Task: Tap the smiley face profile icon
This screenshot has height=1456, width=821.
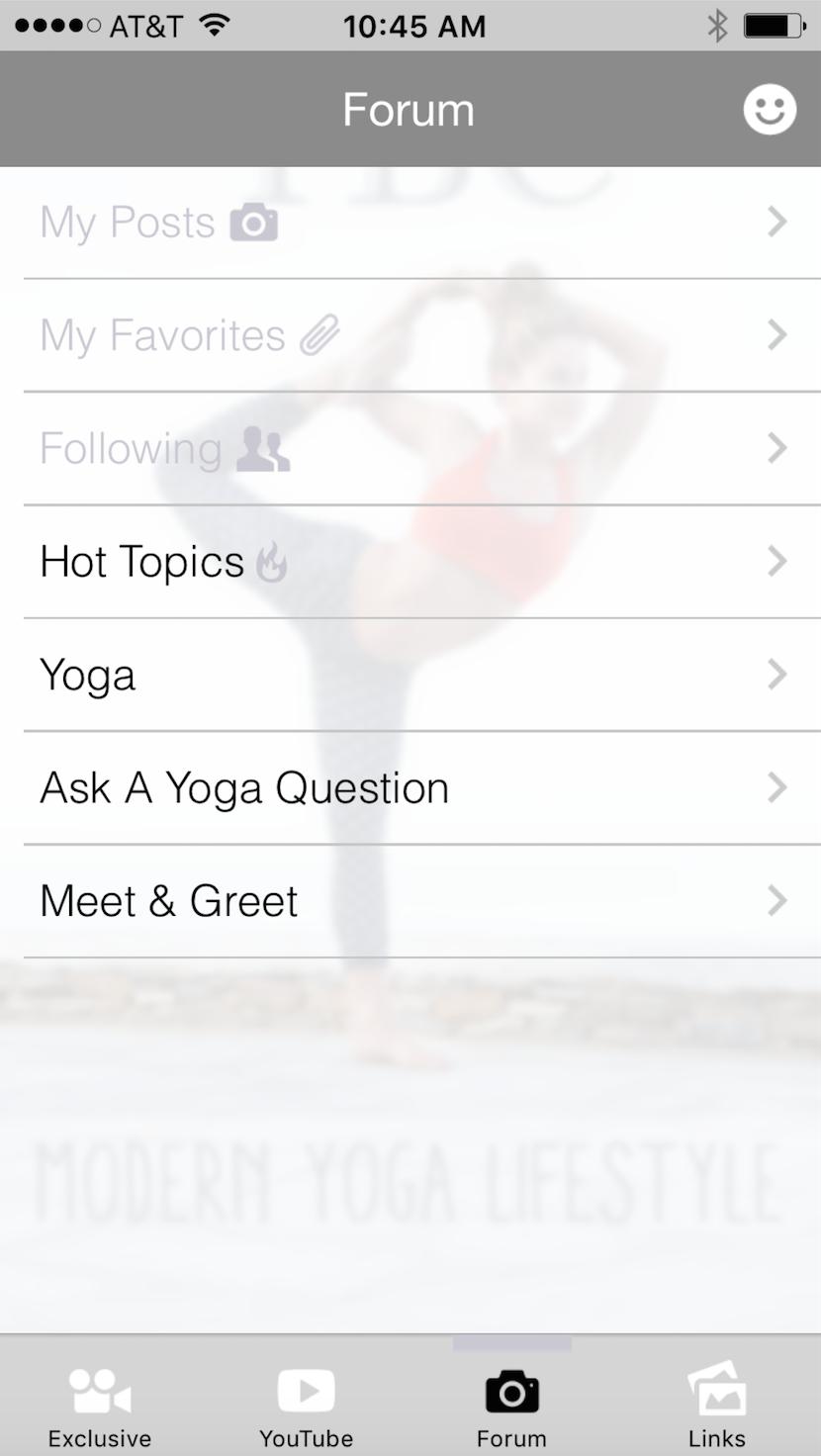Action: pyautogui.click(x=770, y=109)
